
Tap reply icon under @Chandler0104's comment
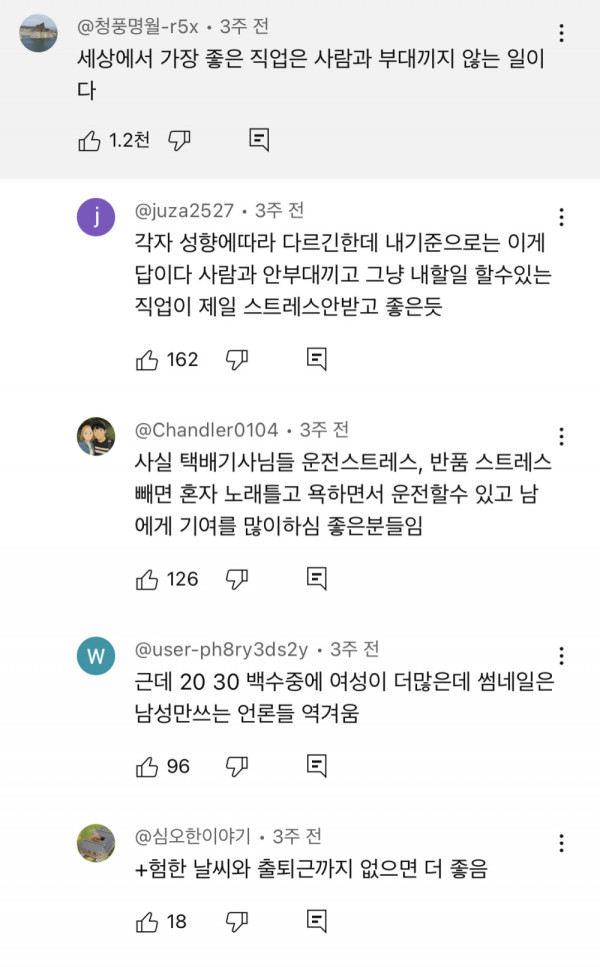[316, 578]
